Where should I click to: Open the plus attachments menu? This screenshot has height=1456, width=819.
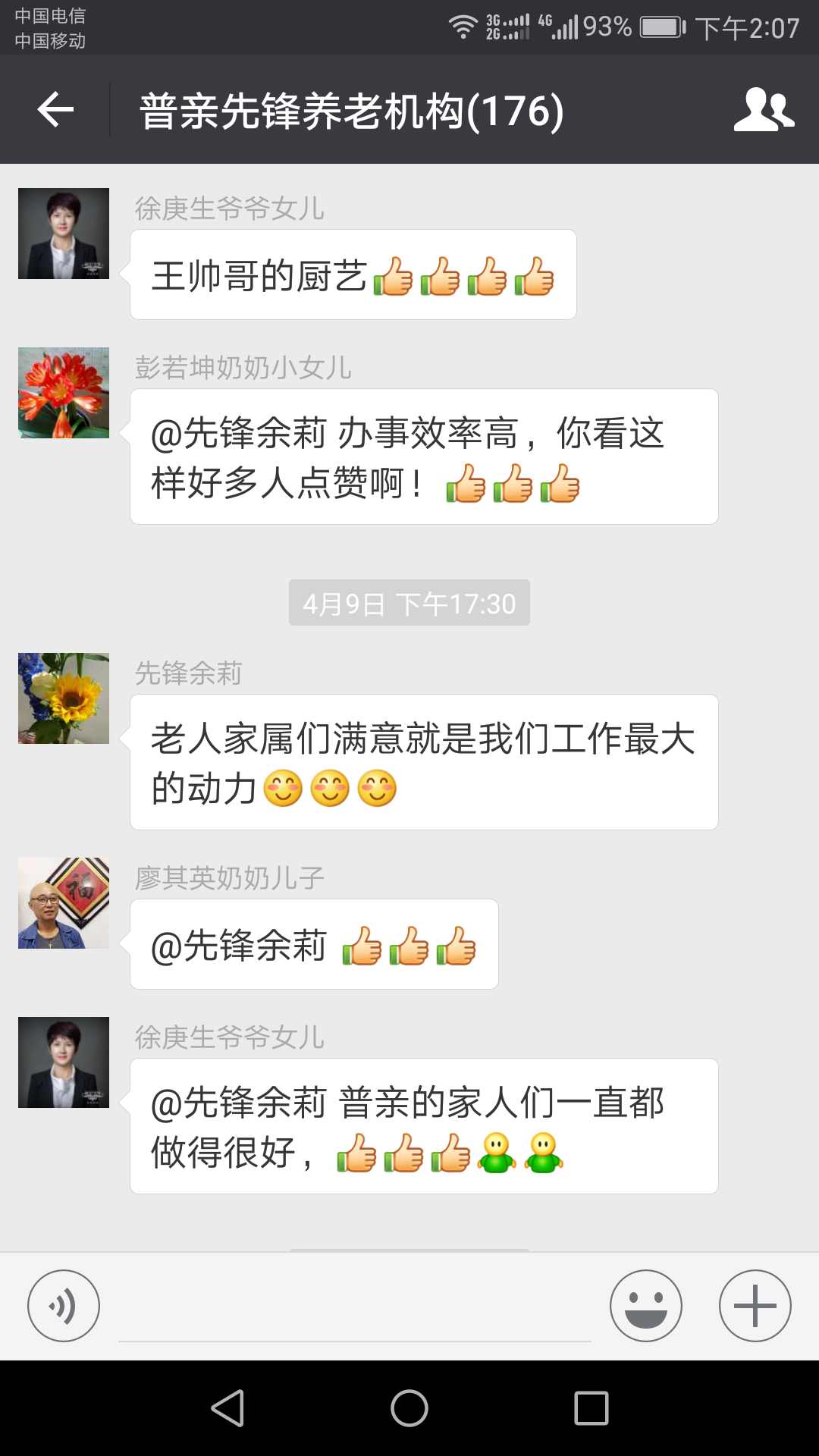(755, 1306)
